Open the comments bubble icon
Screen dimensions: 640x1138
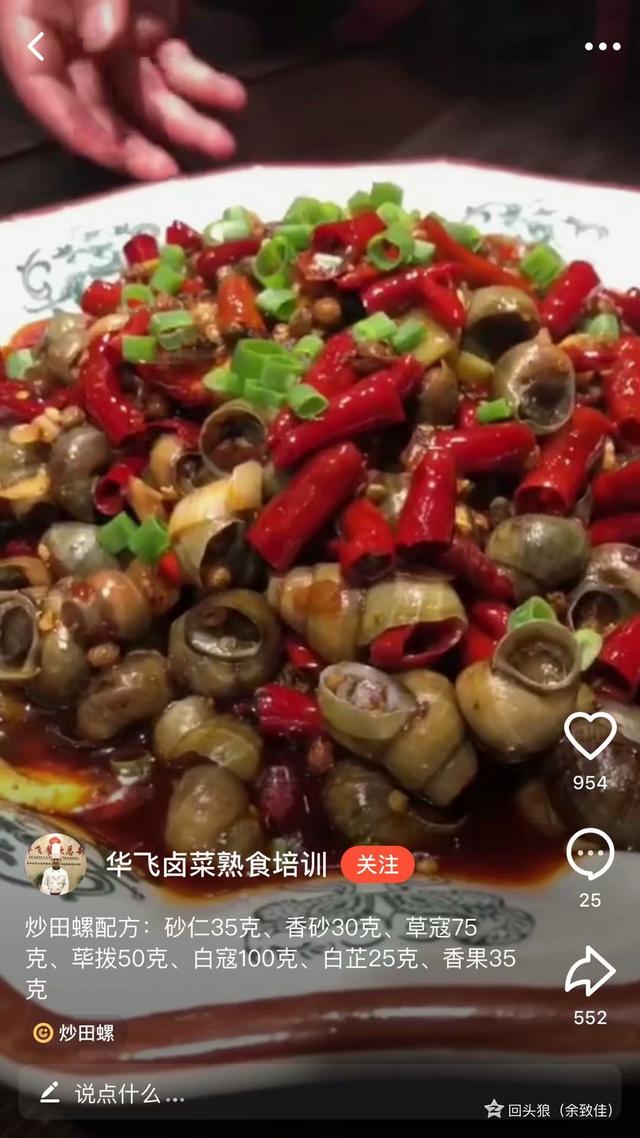pos(590,855)
